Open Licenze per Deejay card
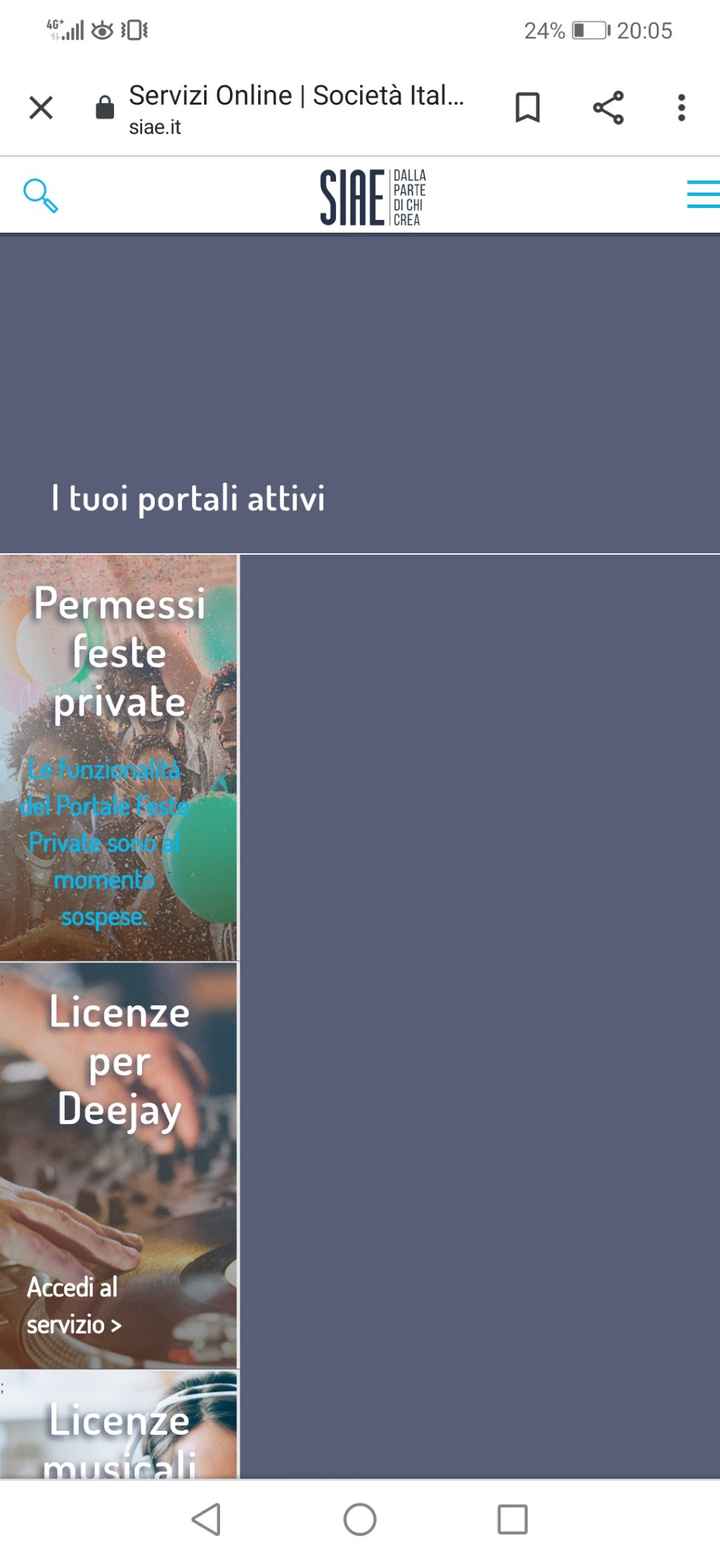Screen dimensions: 720x1560 pos(119,1165)
